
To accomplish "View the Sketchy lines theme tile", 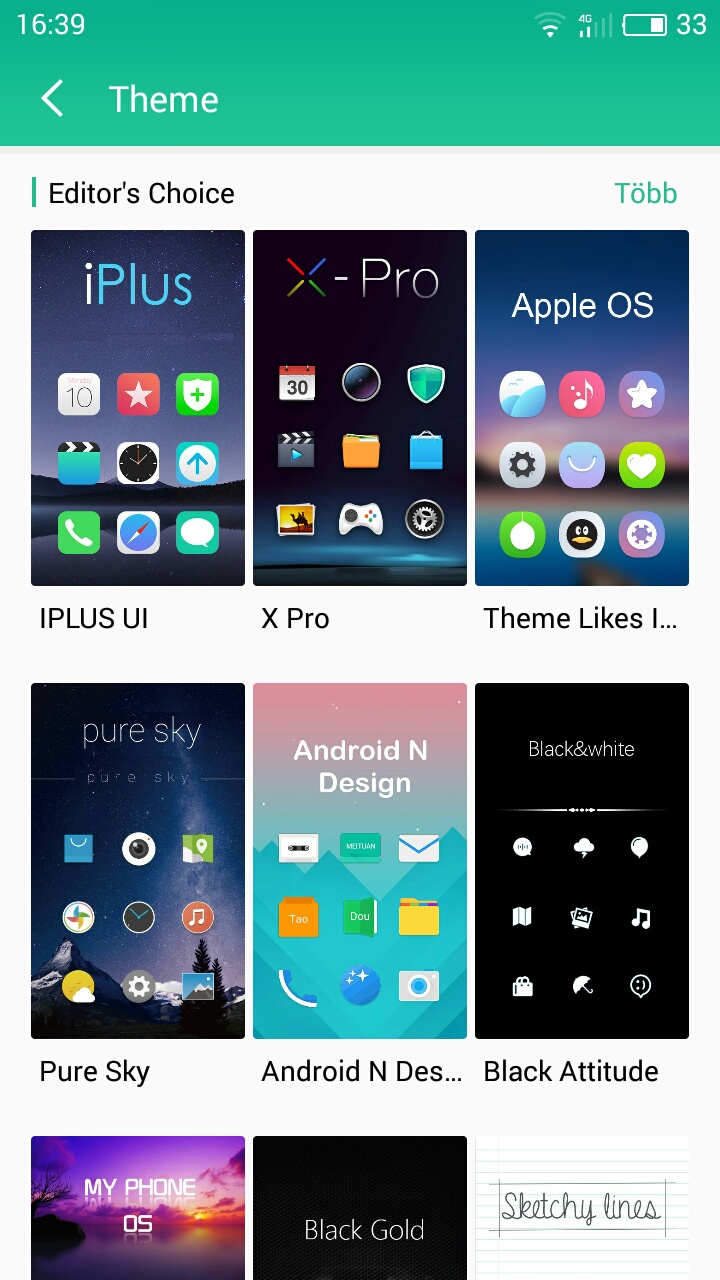I will [x=582, y=1208].
